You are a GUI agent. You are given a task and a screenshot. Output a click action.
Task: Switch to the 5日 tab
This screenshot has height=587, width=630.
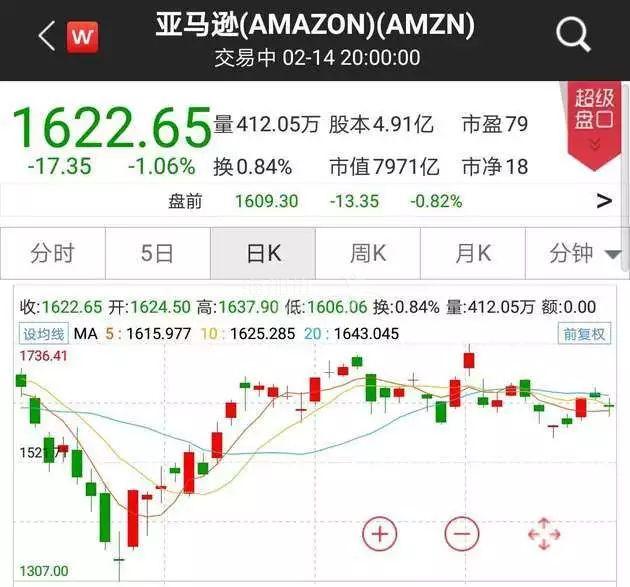[x=157, y=253]
